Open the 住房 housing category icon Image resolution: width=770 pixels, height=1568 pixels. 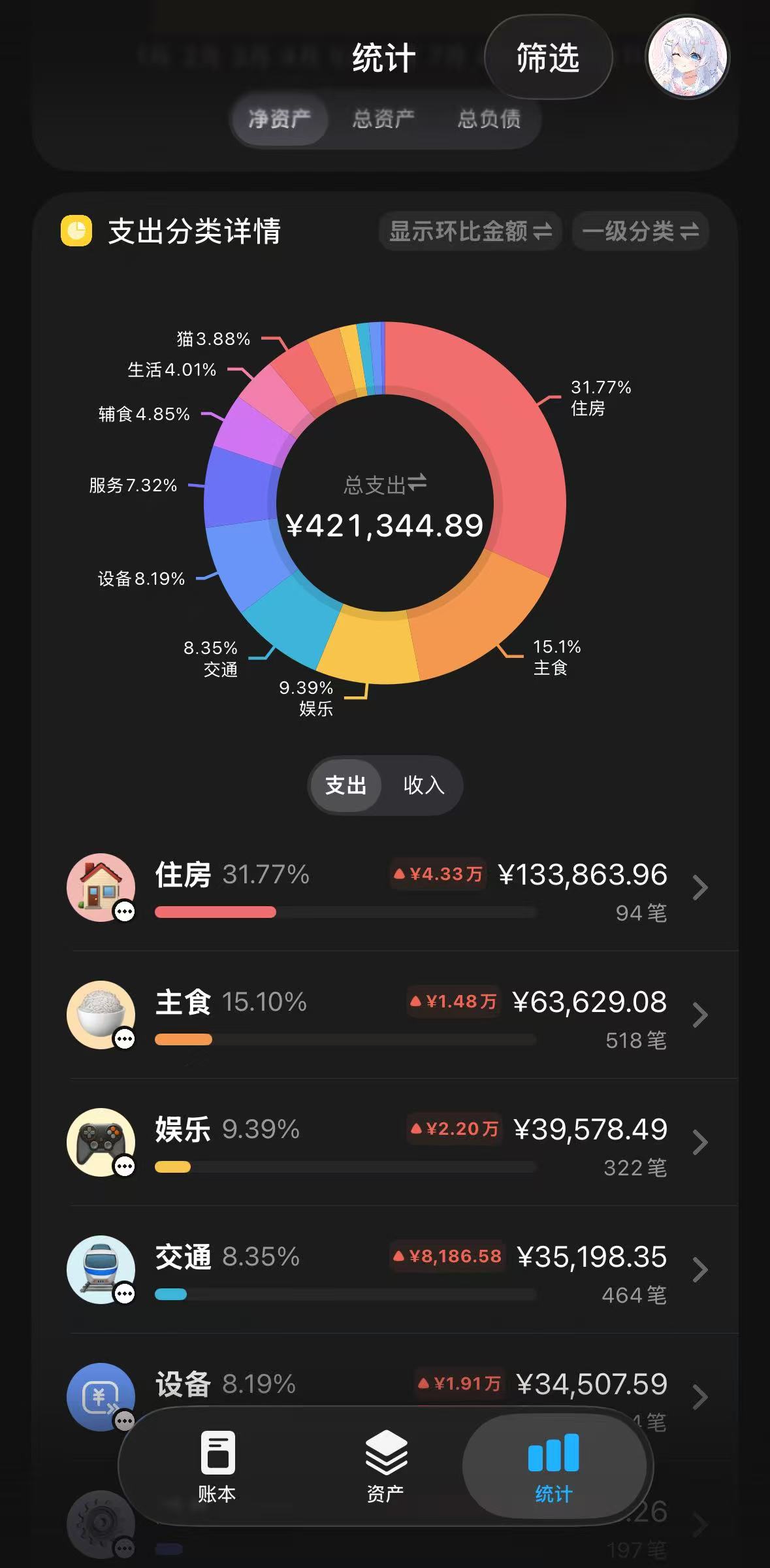(x=101, y=887)
